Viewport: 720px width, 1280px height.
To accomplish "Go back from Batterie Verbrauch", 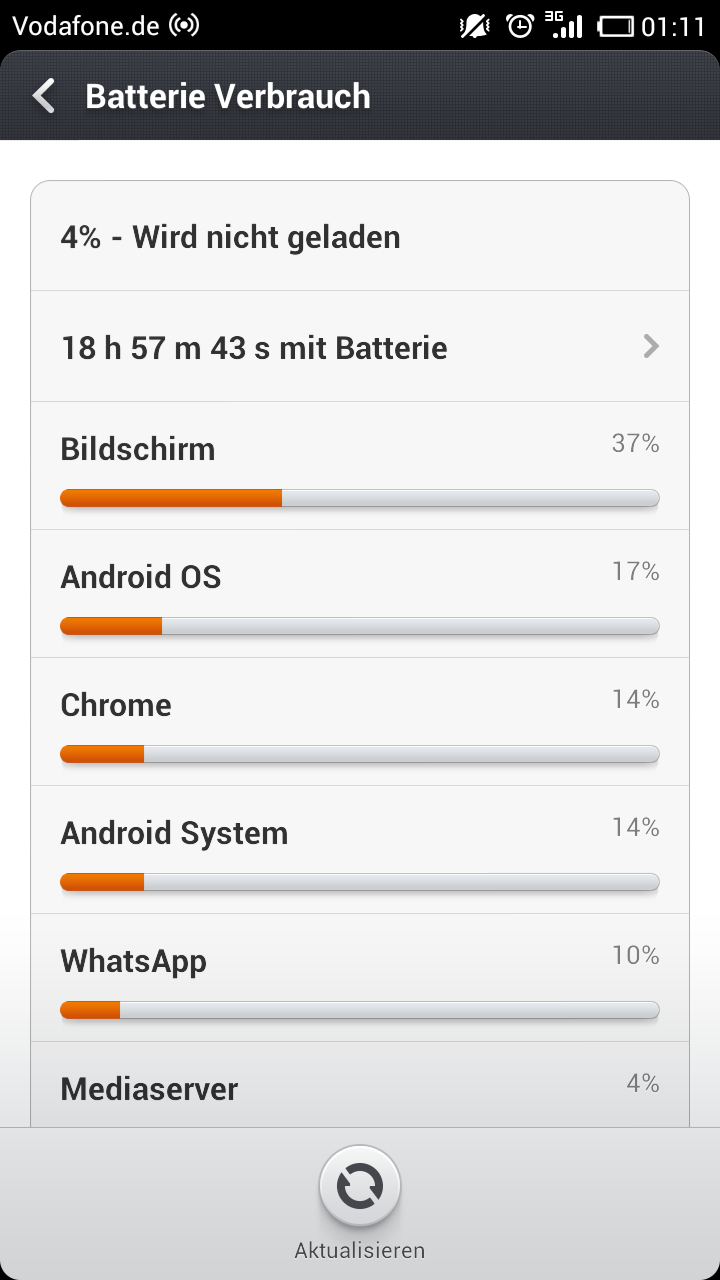I will [44, 96].
